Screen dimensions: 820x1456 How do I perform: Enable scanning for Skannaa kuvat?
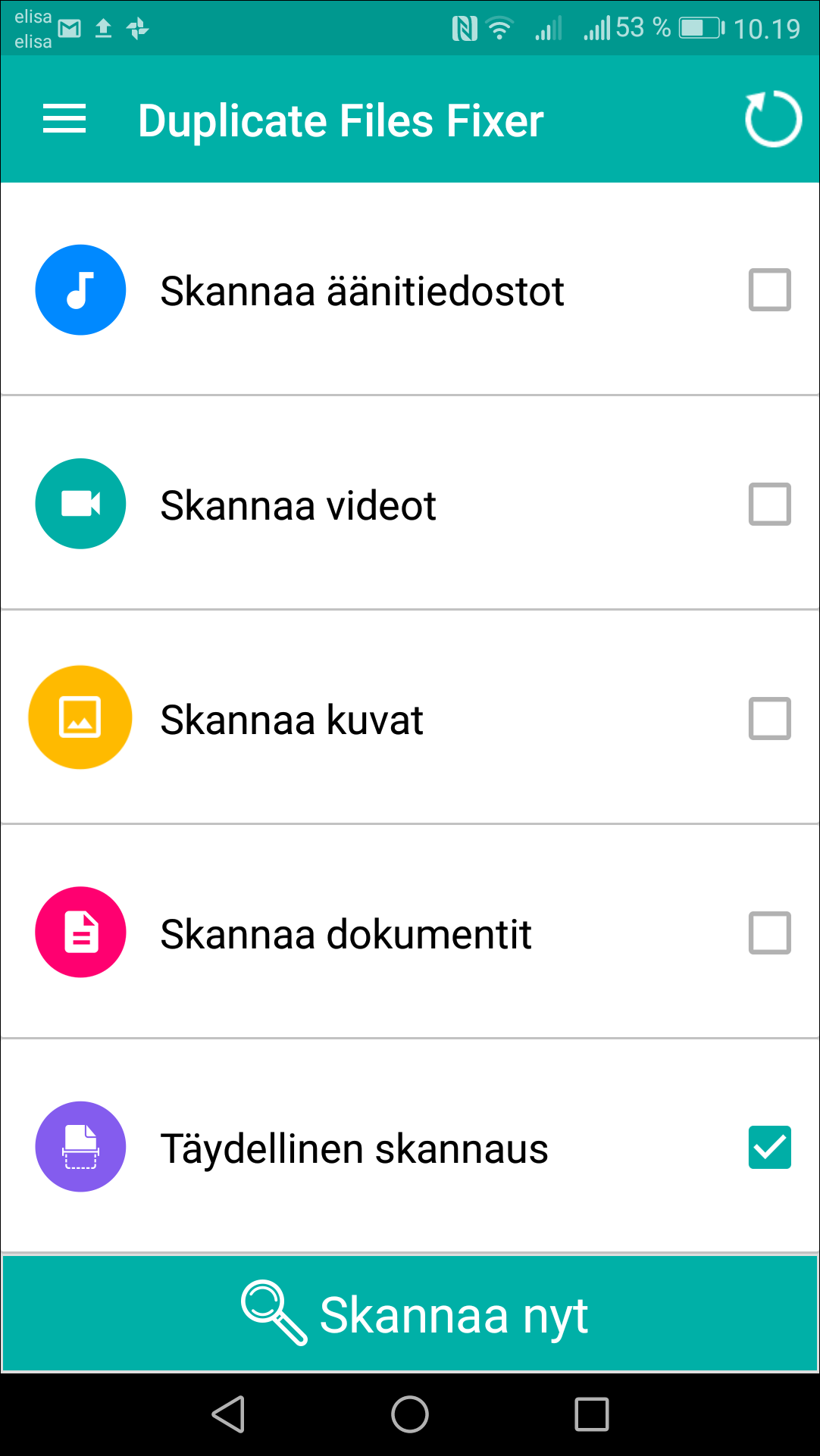pos(769,717)
